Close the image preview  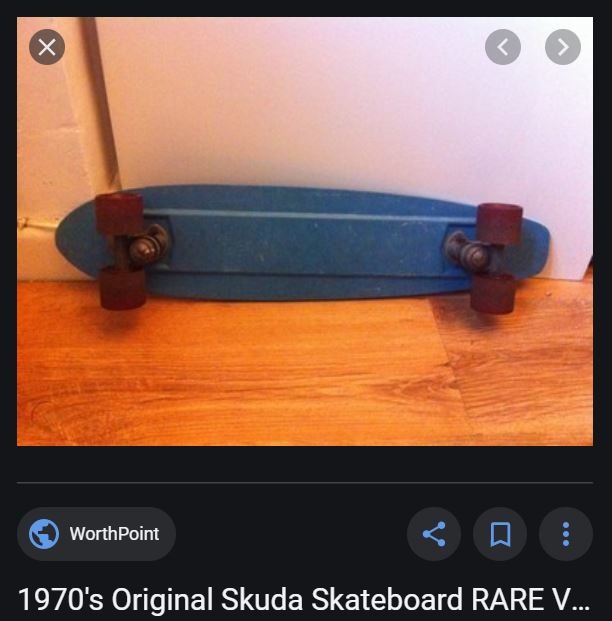[47, 47]
